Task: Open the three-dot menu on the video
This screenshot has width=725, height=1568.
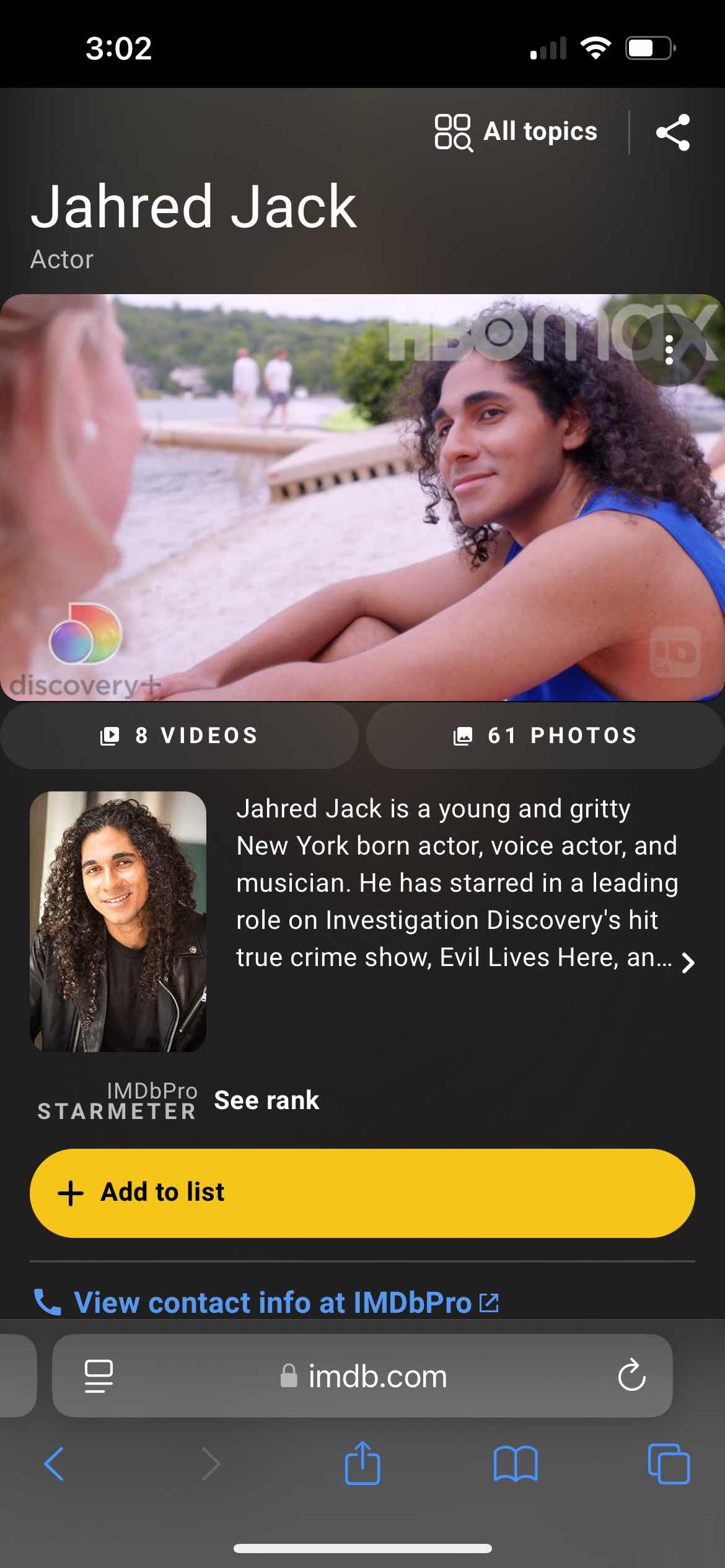Action: pyautogui.click(x=669, y=350)
